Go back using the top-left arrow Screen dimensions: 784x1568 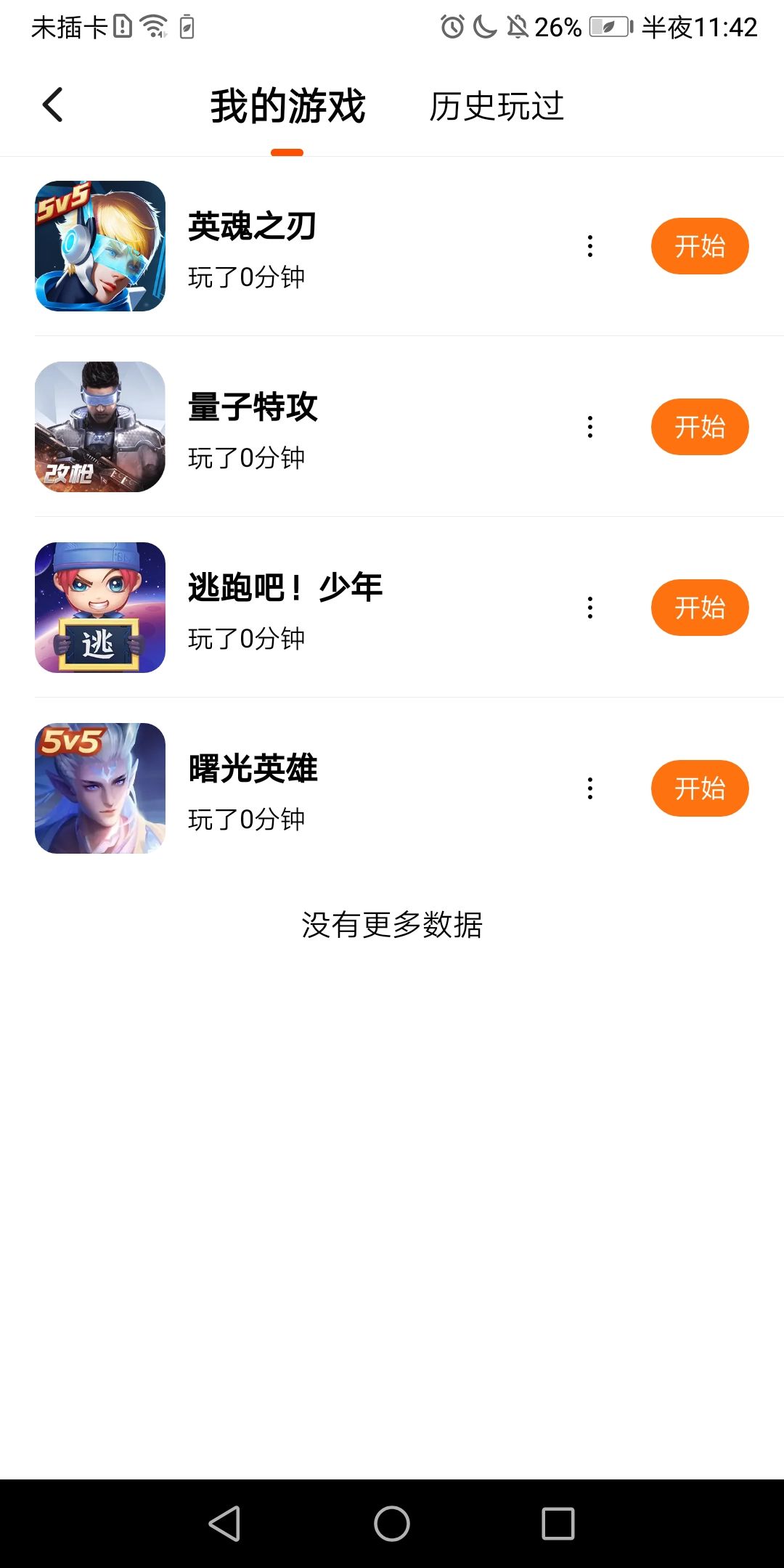[53, 105]
